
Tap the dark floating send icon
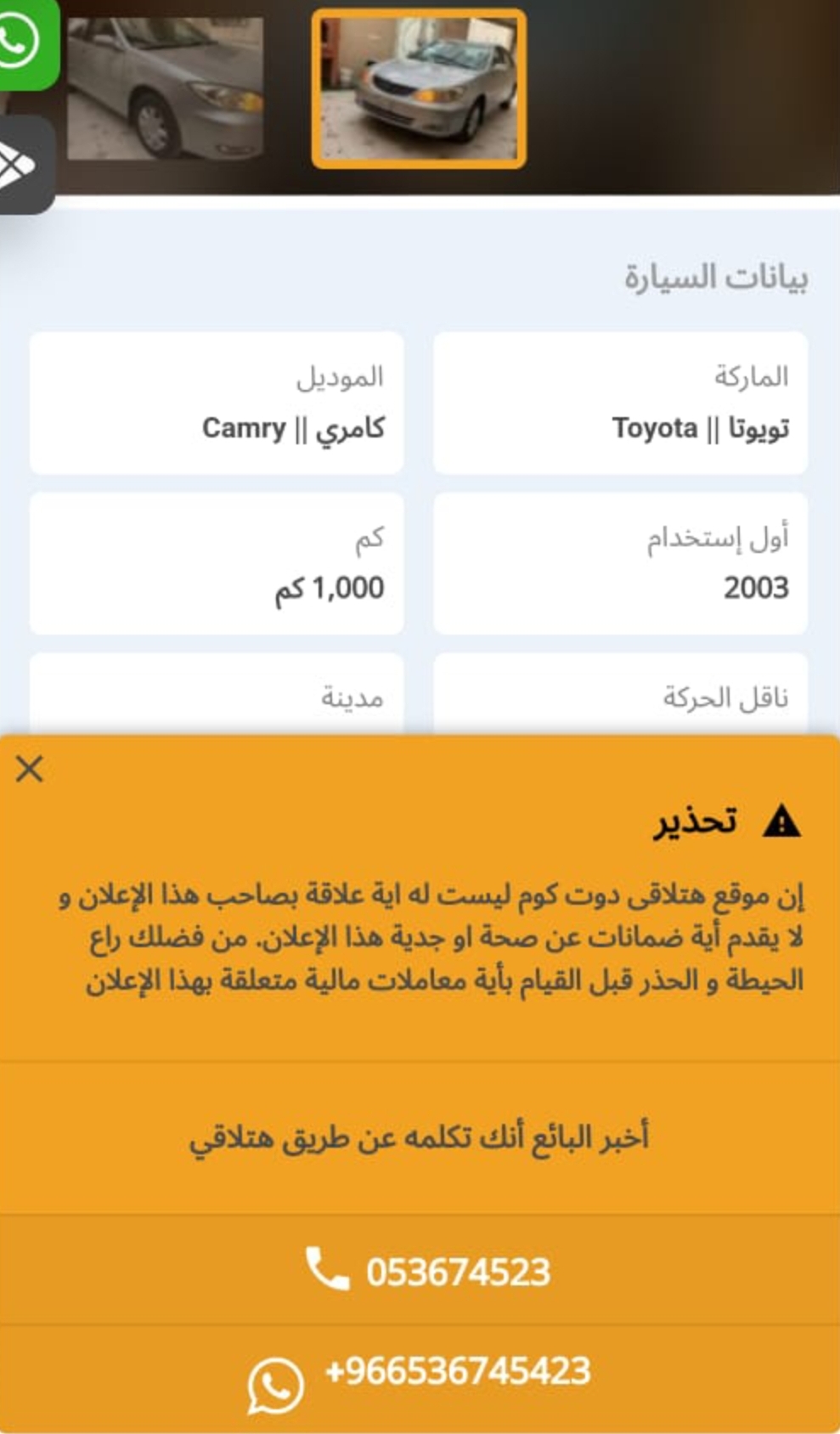point(24,165)
